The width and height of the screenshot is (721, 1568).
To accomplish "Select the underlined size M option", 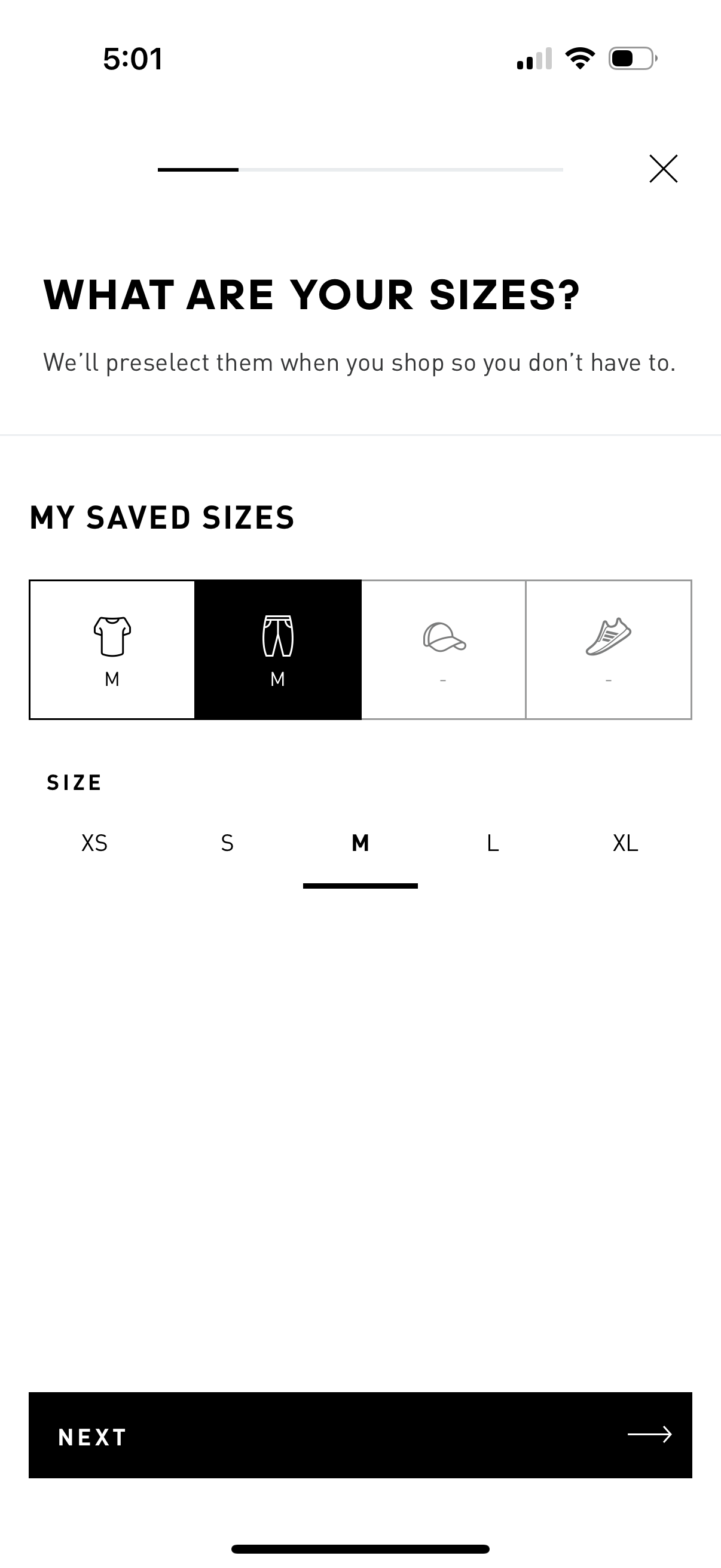I will point(360,844).
